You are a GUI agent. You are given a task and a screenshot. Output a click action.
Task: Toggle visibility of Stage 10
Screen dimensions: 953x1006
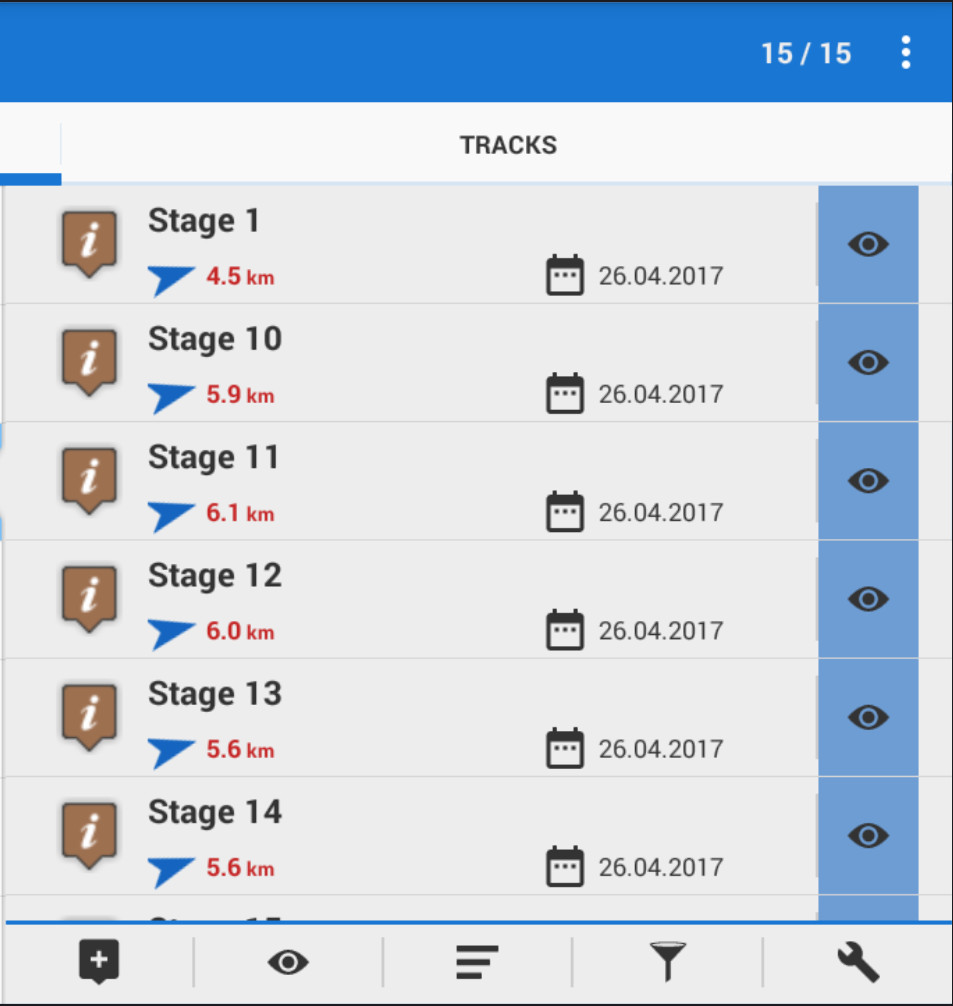pyautogui.click(x=867, y=363)
